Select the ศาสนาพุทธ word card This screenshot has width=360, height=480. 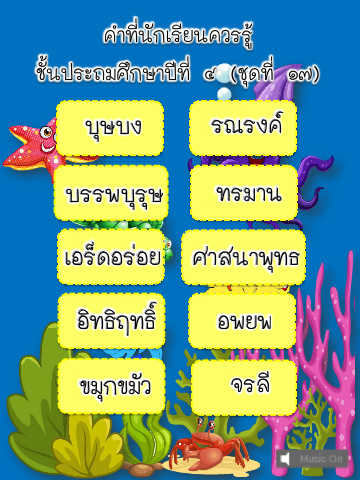tap(244, 257)
